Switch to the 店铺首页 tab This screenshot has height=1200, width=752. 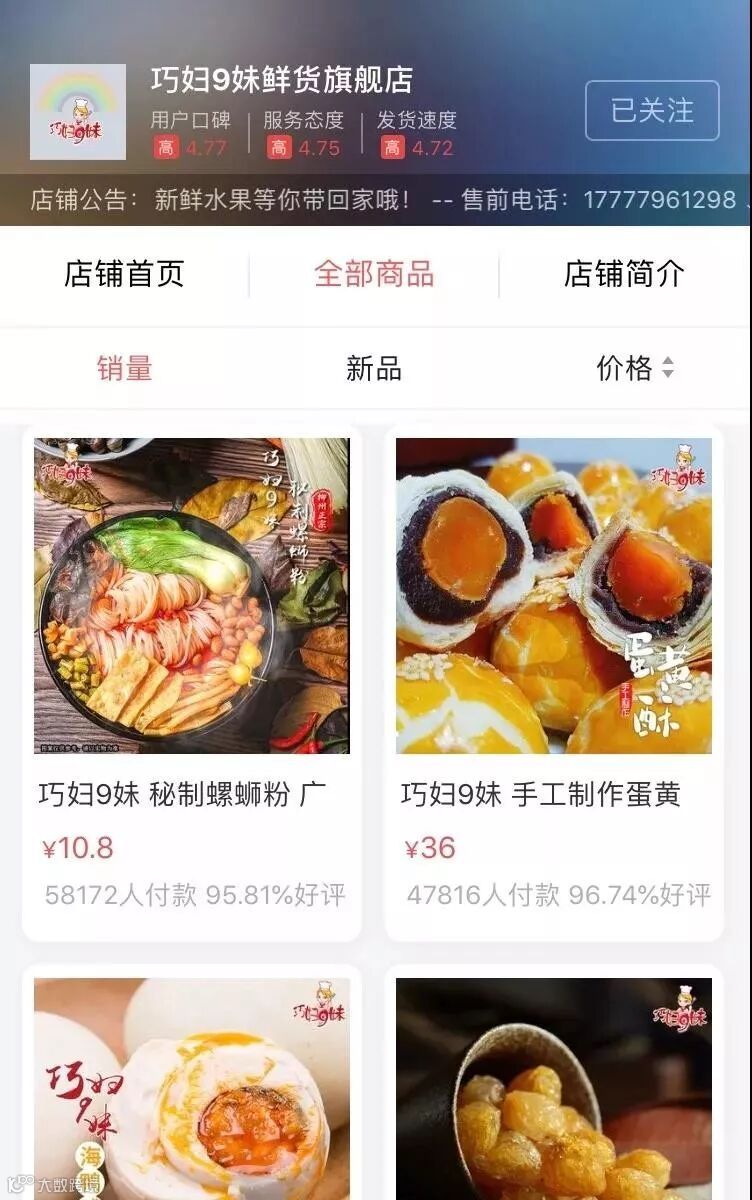coord(124,274)
